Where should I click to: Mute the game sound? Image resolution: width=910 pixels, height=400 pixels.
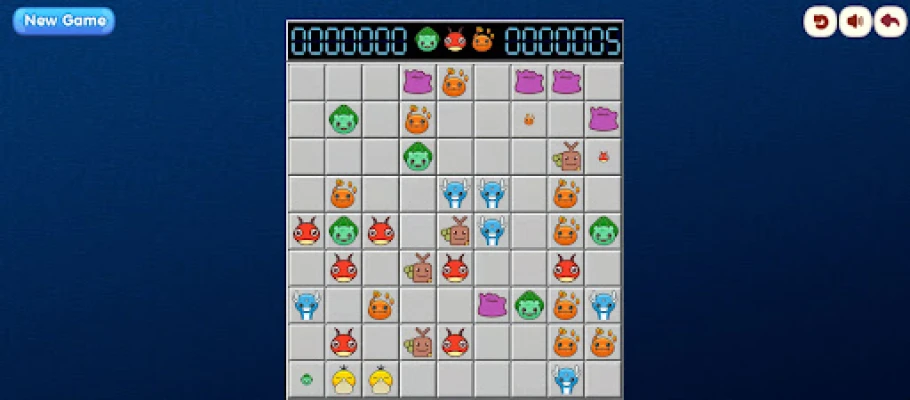(855, 21)
